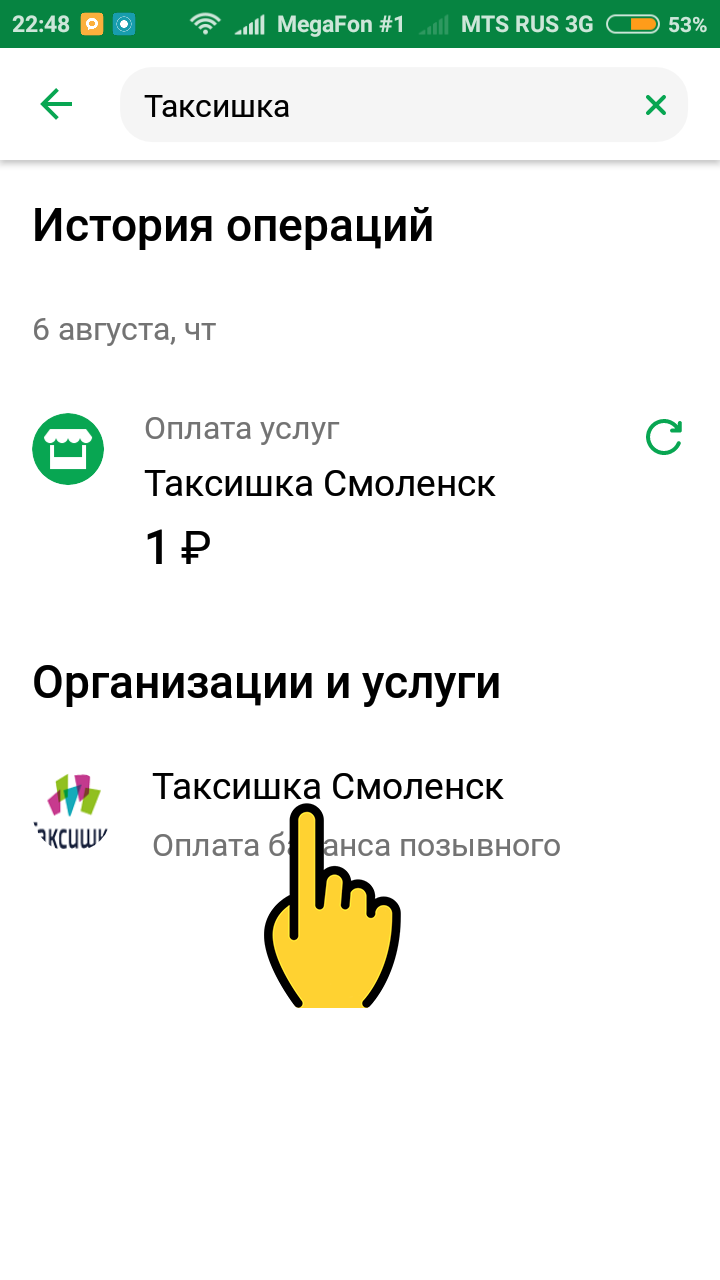This screenshot has height=1280, width=720.
Task: Repeat the Таксишка Смоленск payment
Action: (x=663, y=437)
